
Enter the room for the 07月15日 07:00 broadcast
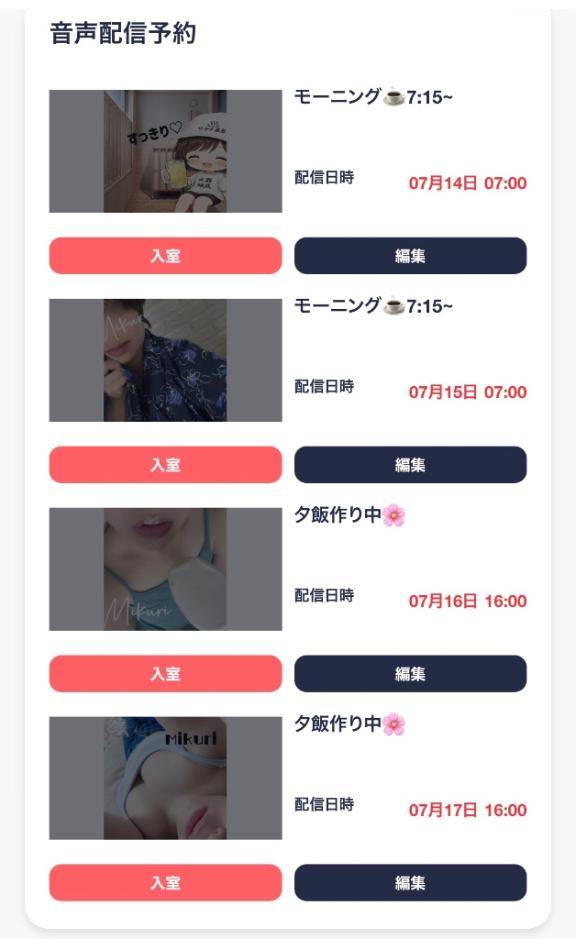pos(165,465)
